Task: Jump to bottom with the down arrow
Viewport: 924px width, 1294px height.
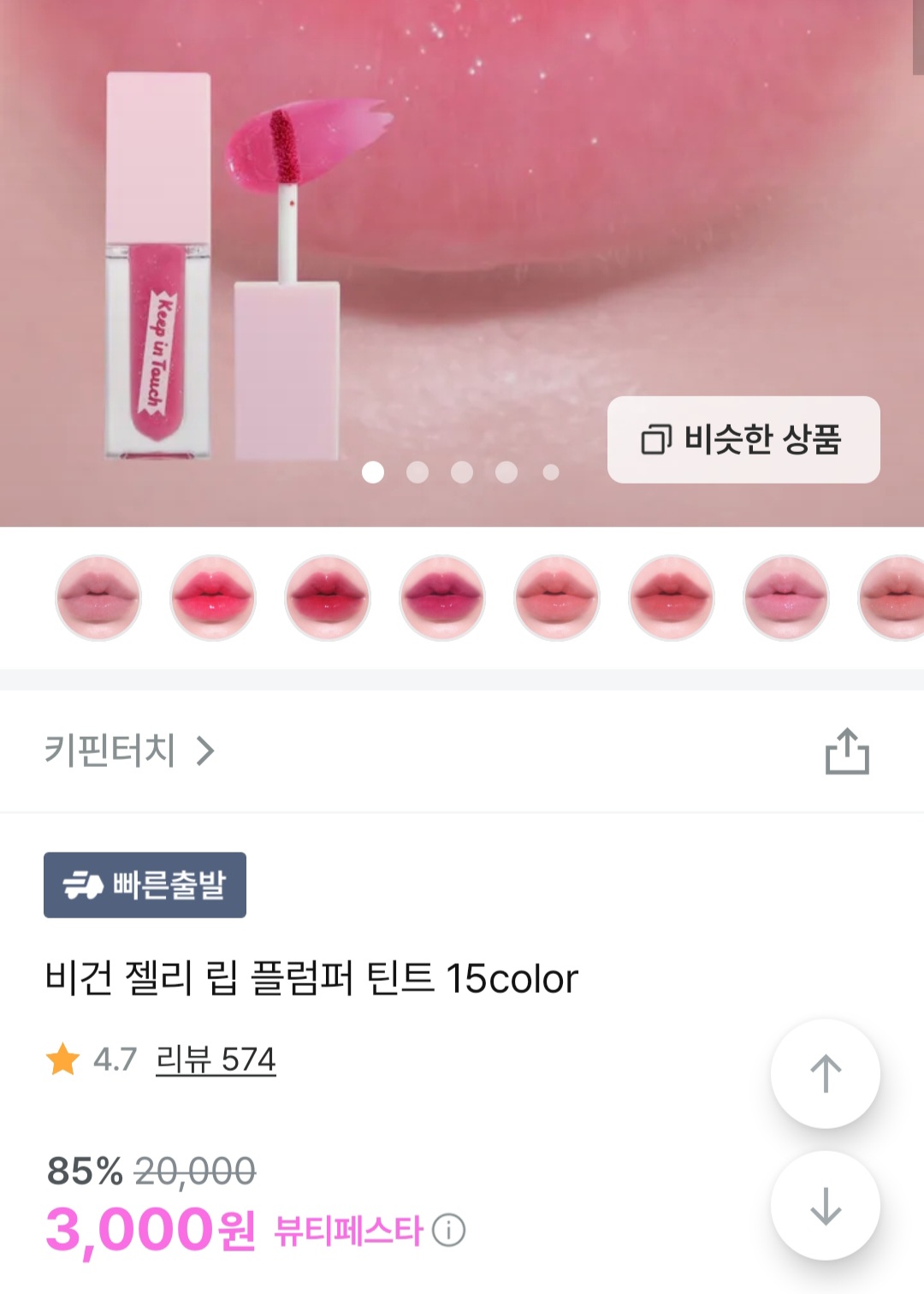Action: click(825, 1206)
